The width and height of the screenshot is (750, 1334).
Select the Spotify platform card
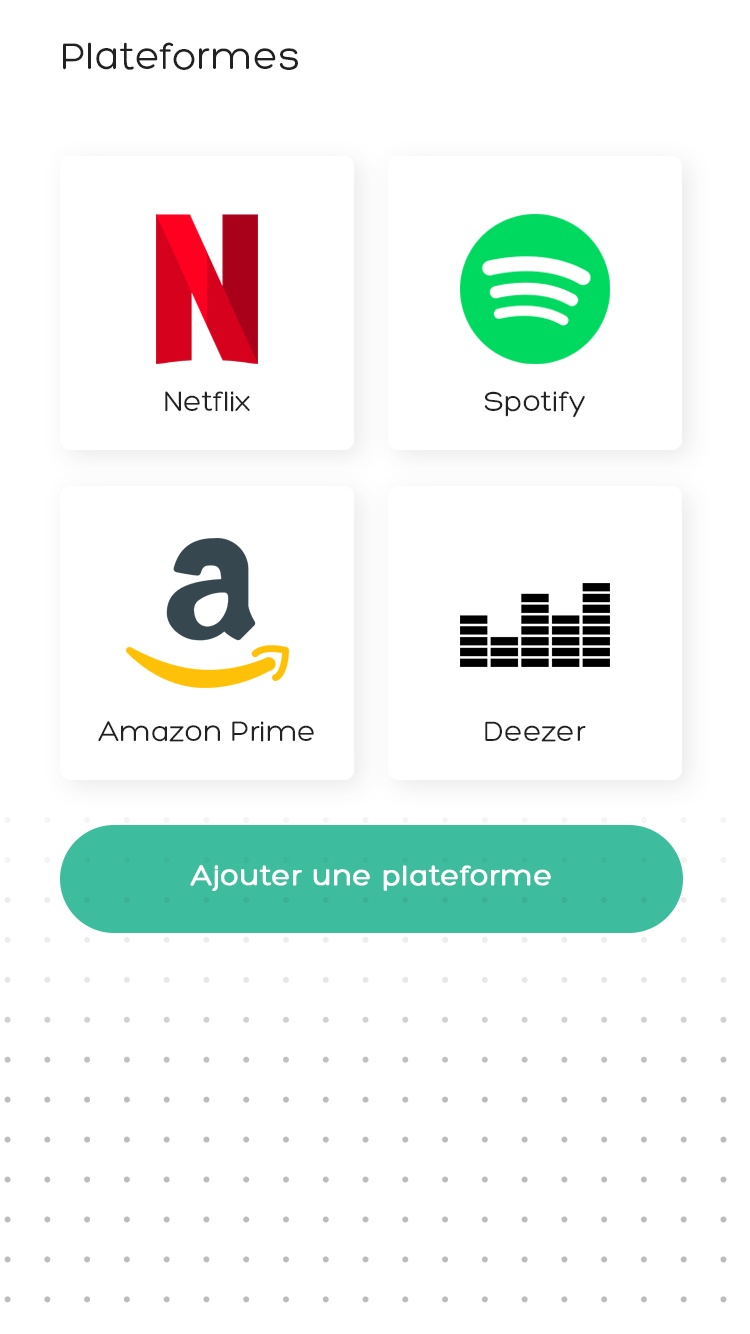point(535,303)
